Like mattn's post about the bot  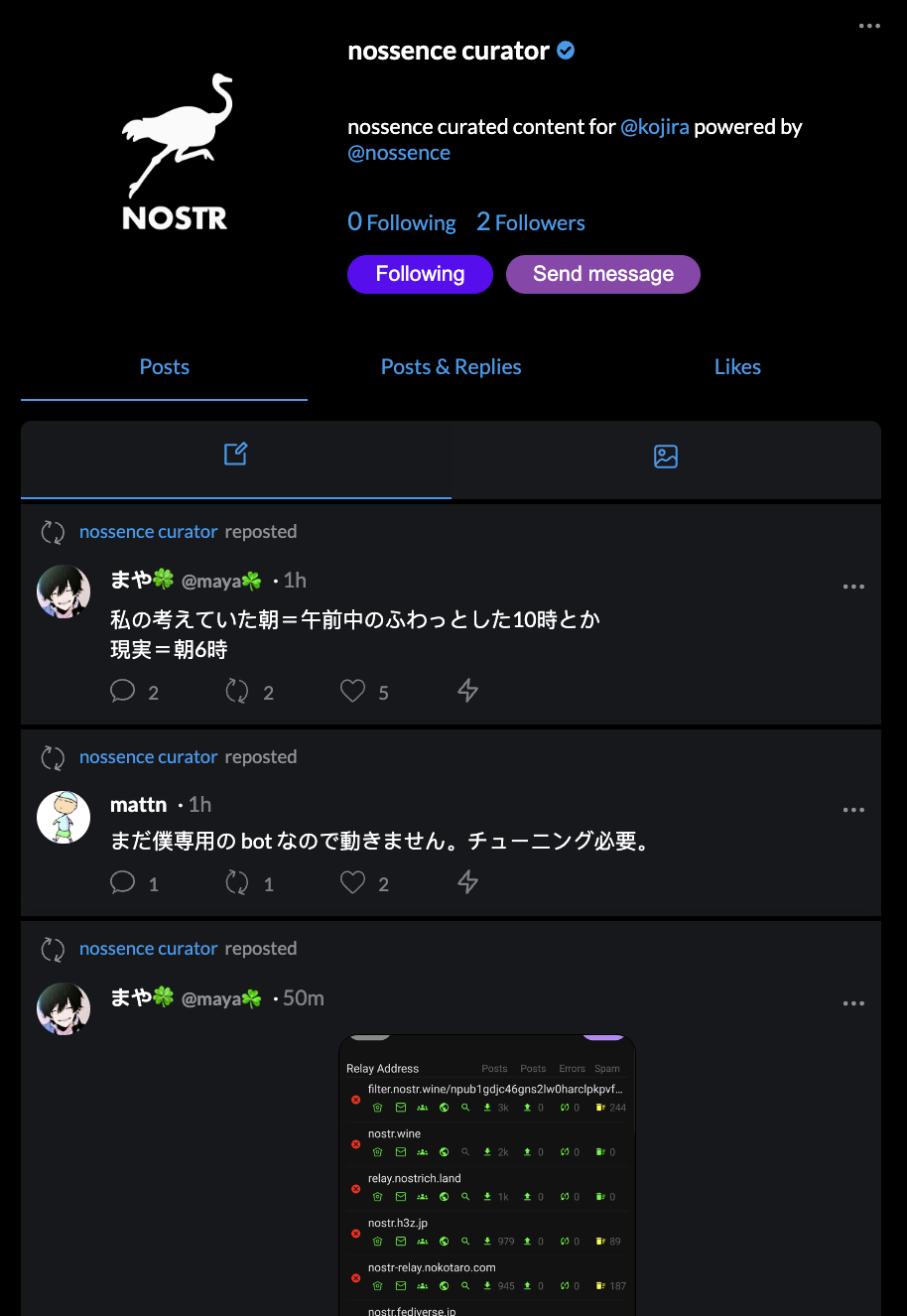point(353,882)
